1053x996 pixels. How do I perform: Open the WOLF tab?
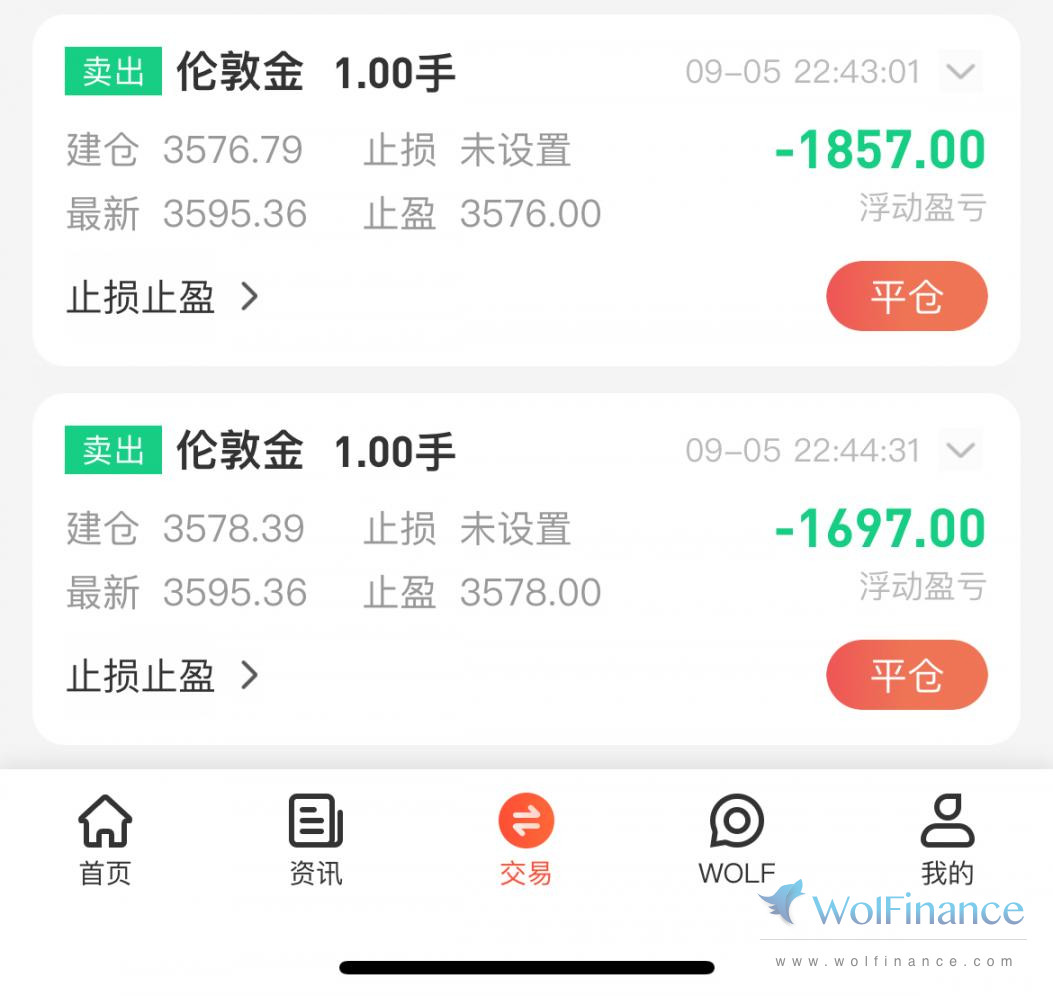(x=737, y=840)
